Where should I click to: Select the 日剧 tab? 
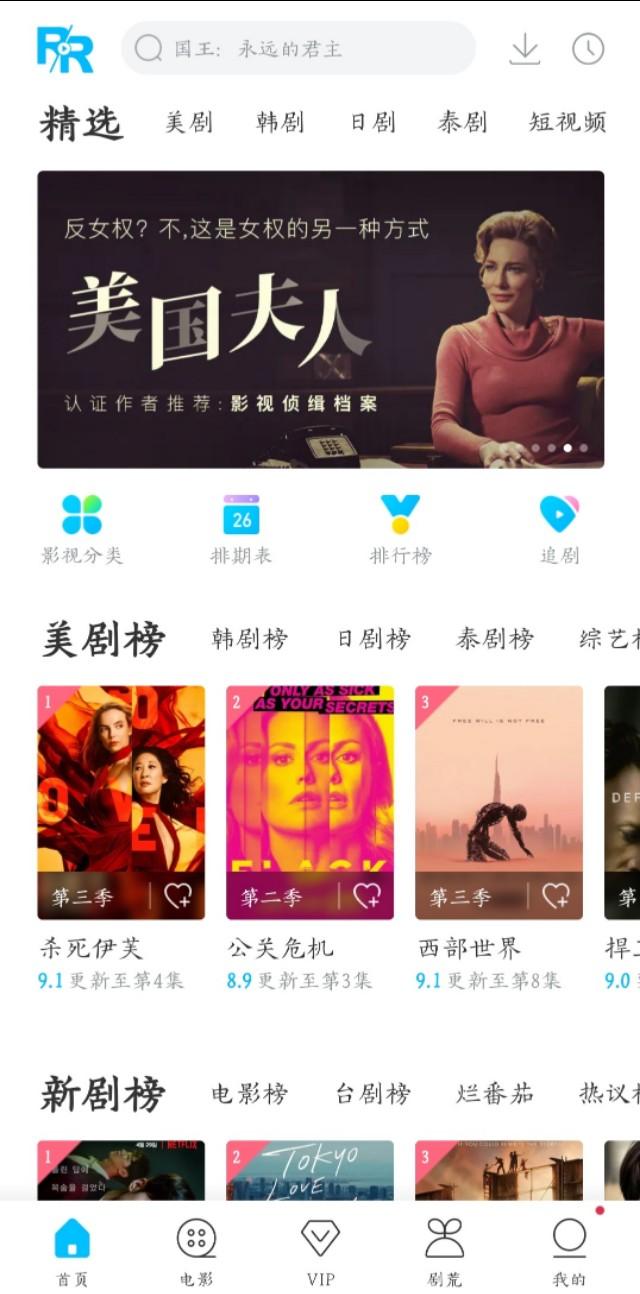(x=372, y=123)
